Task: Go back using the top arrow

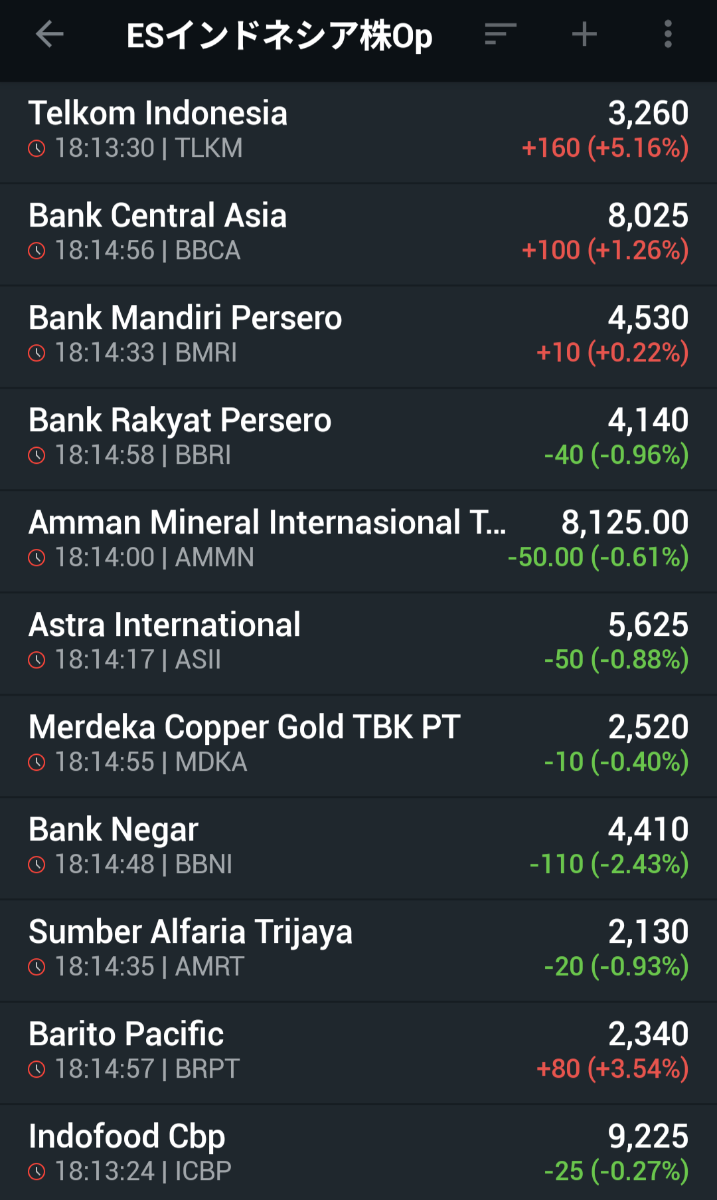Action: coord(49,35)
